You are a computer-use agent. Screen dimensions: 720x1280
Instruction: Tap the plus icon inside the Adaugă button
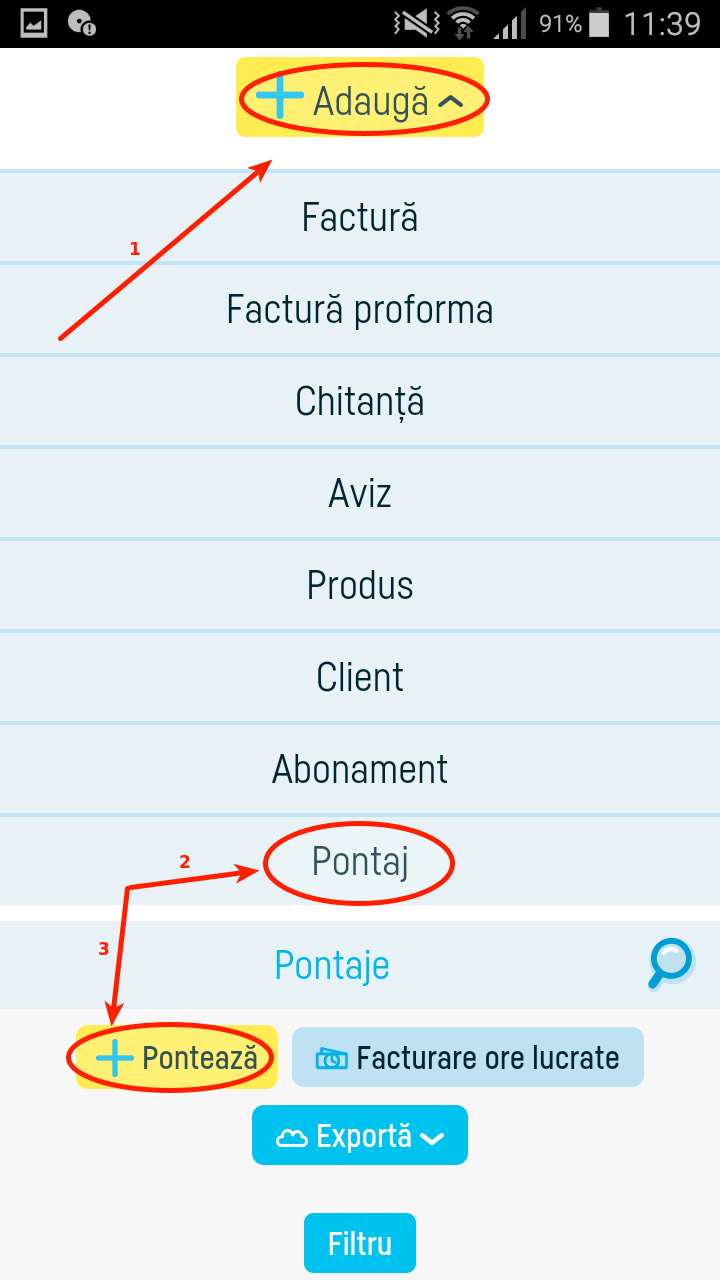(281, 97)
